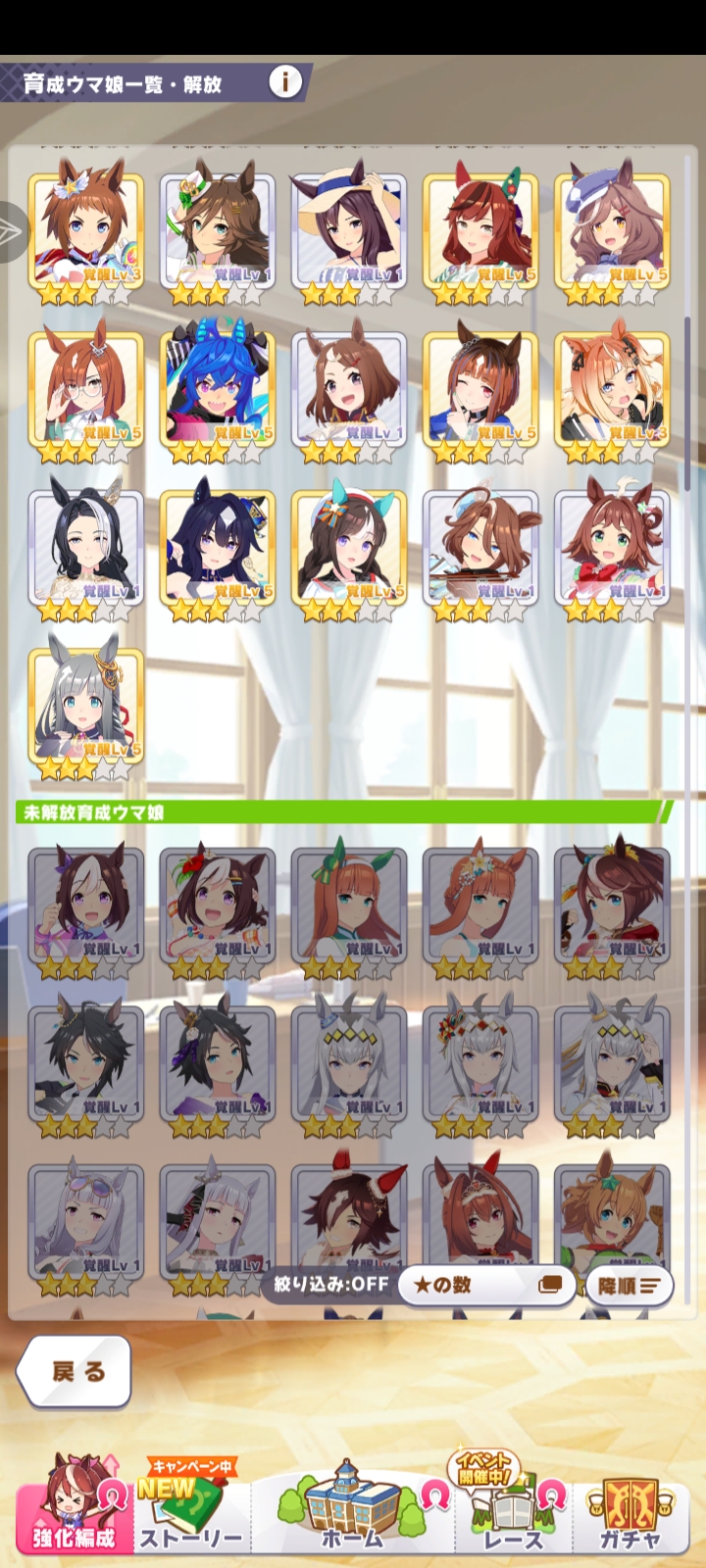706x1568 pixels.
Task: Choose the glasses-wearing character card
Action: [86, 394]
